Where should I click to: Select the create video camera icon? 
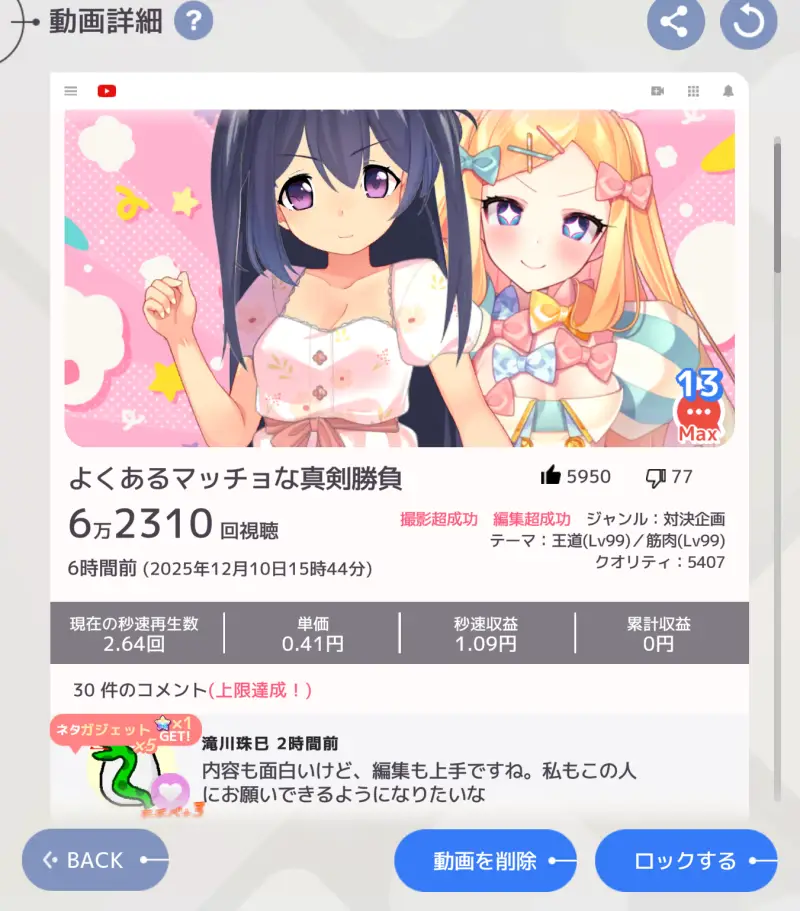pyautogui.click(x=657, y=91)
